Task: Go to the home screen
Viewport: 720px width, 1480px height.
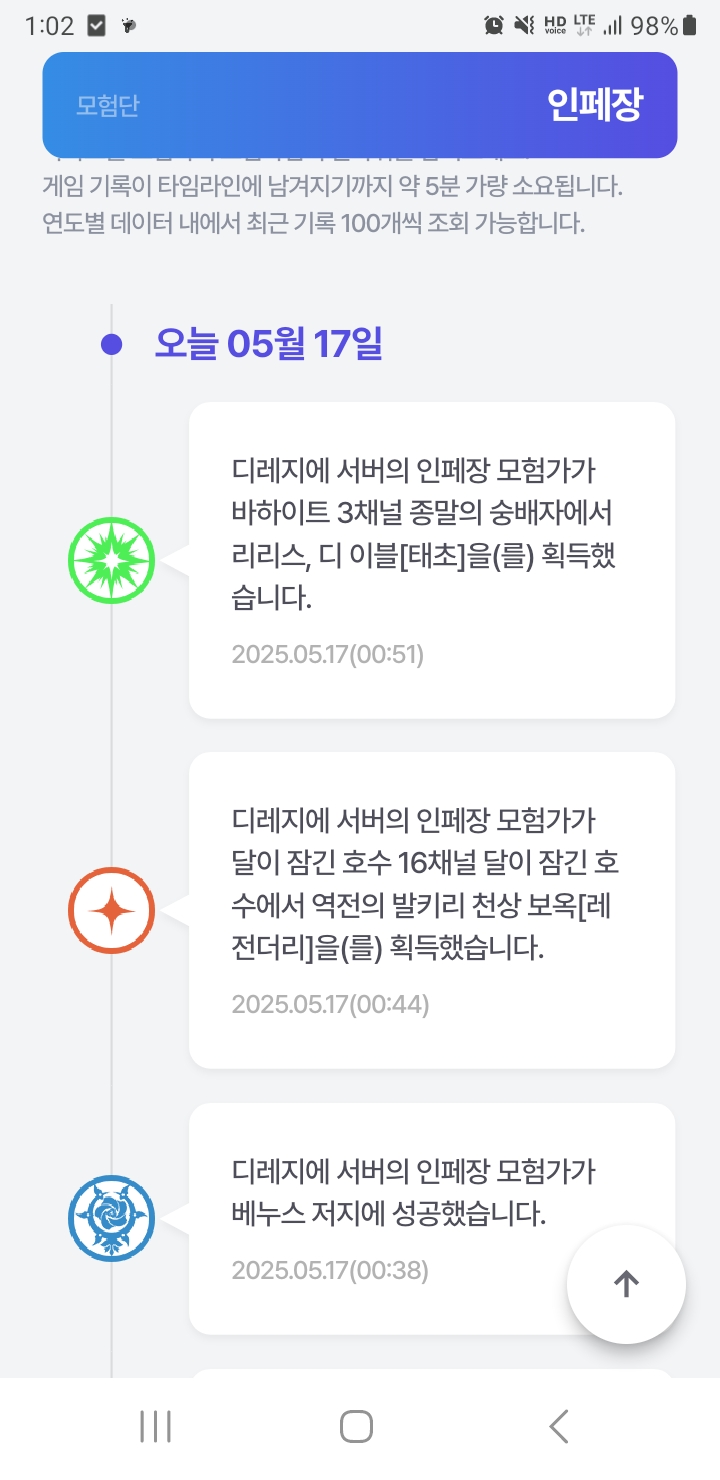Action: point(356,1427)
